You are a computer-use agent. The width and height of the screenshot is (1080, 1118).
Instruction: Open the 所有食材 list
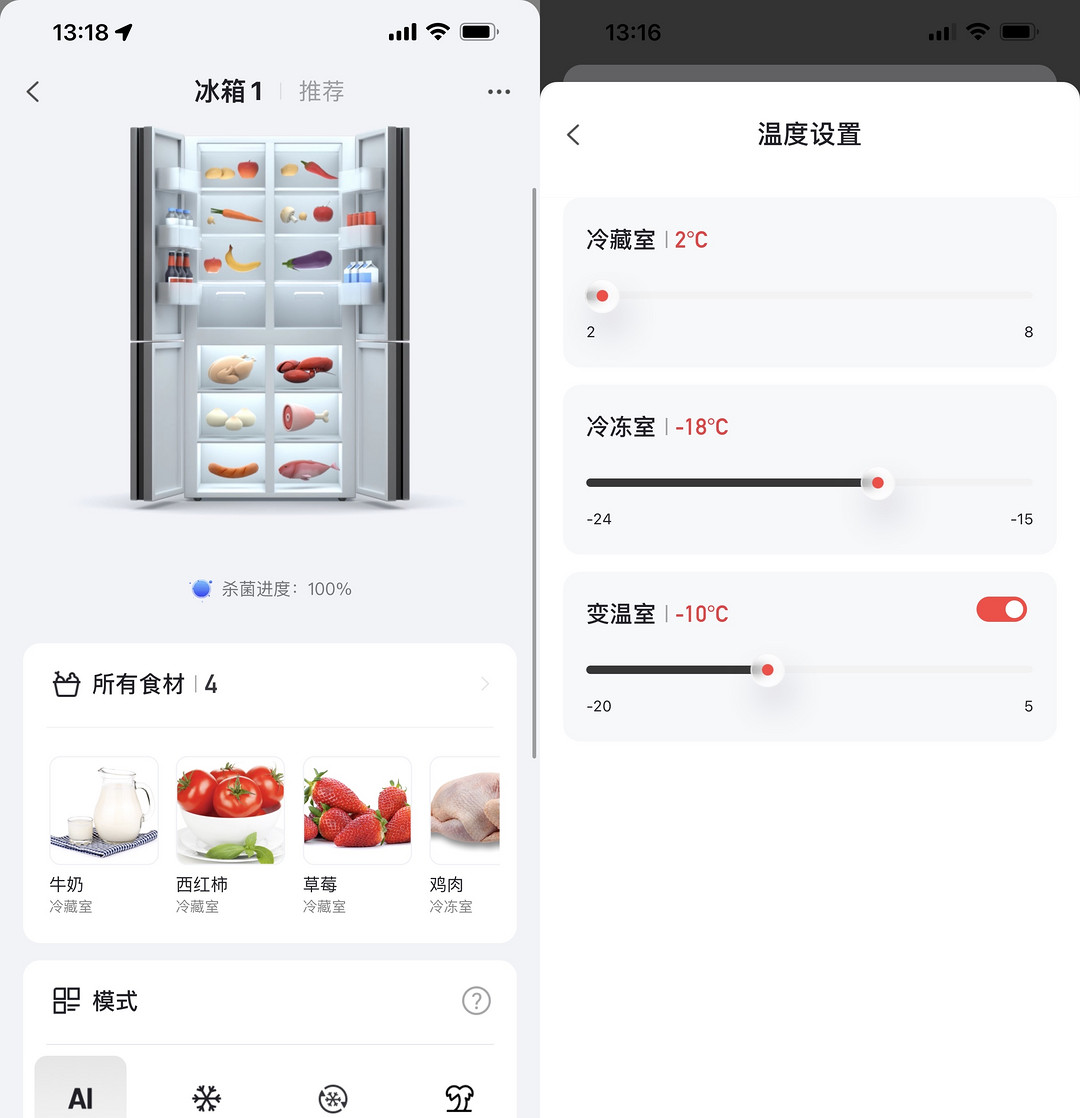click(270, 685)
